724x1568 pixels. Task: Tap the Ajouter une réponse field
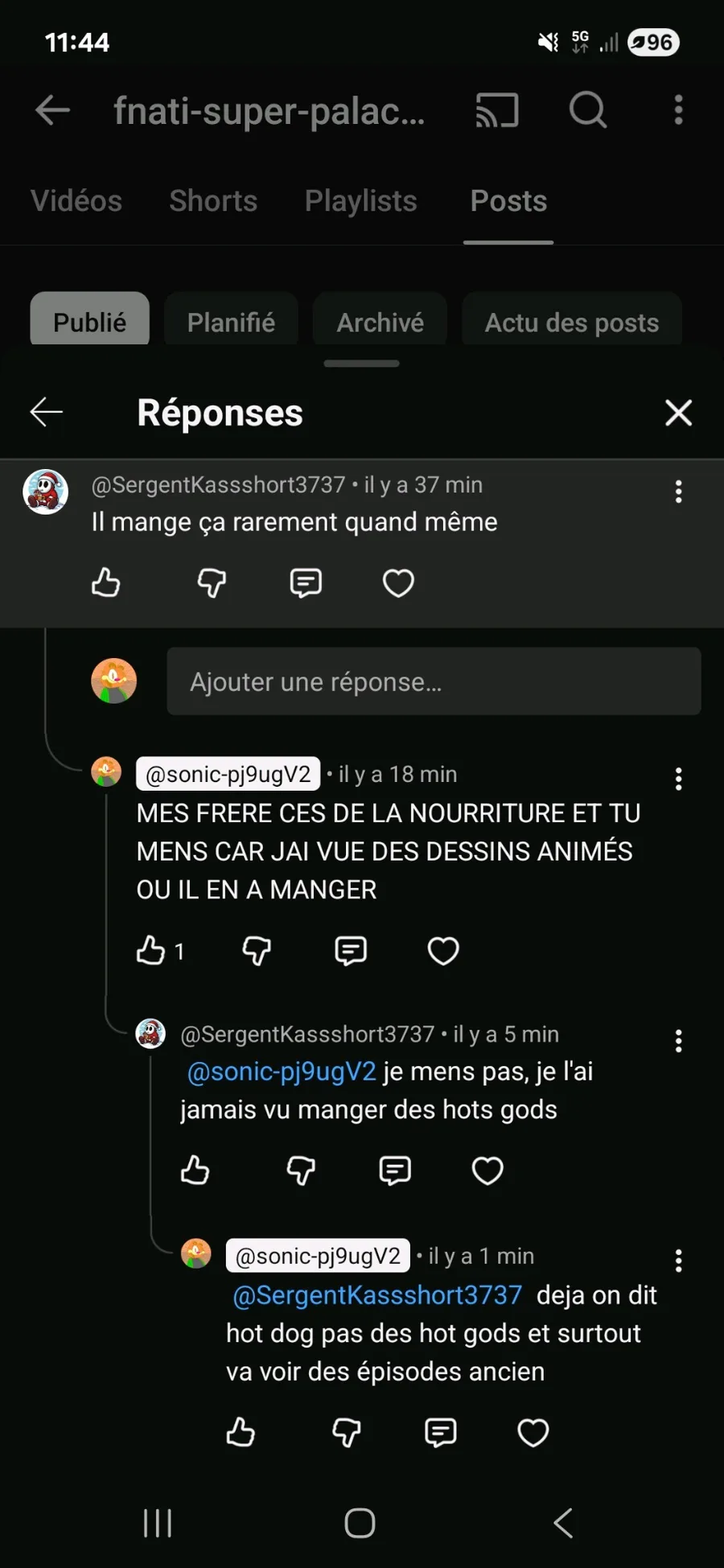[434, 681]
